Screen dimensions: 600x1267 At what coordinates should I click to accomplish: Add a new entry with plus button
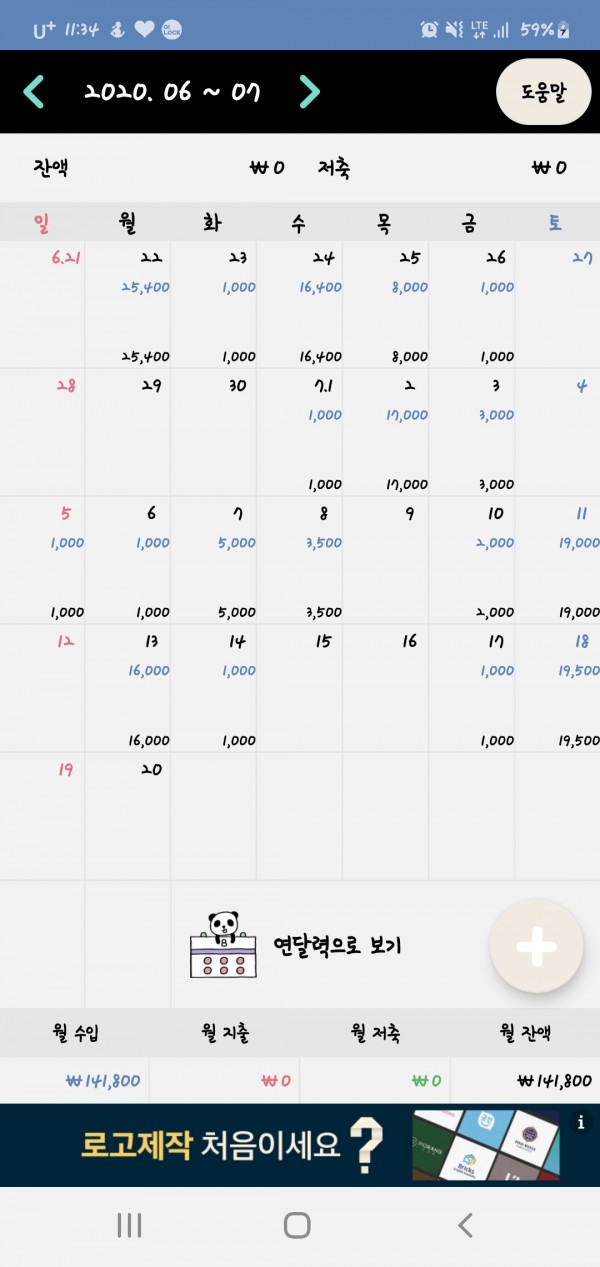click(x=536, y=947)
